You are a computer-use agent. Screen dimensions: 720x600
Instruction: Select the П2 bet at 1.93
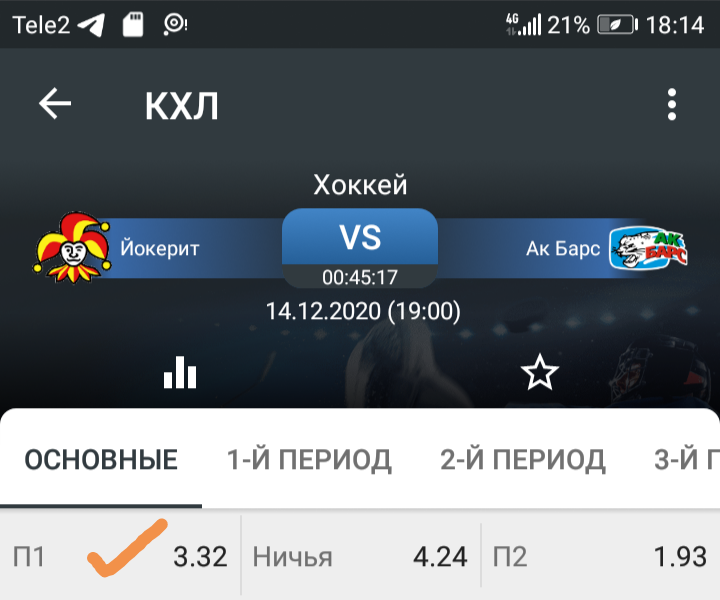[601, 556]
